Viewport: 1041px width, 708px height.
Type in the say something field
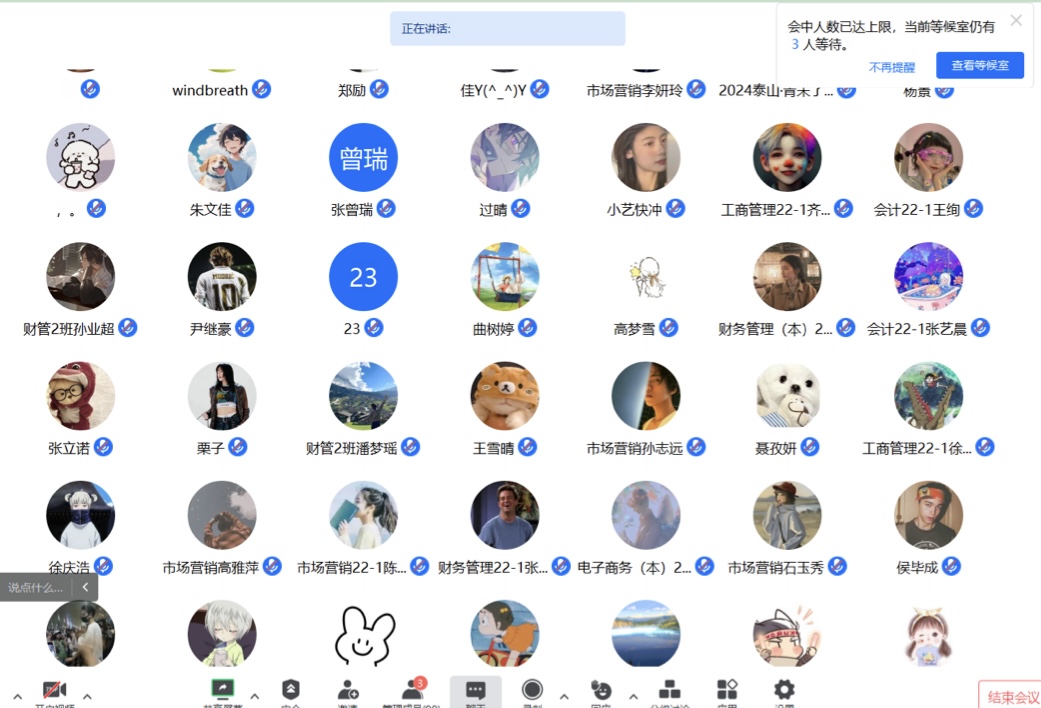click(36, 588)
